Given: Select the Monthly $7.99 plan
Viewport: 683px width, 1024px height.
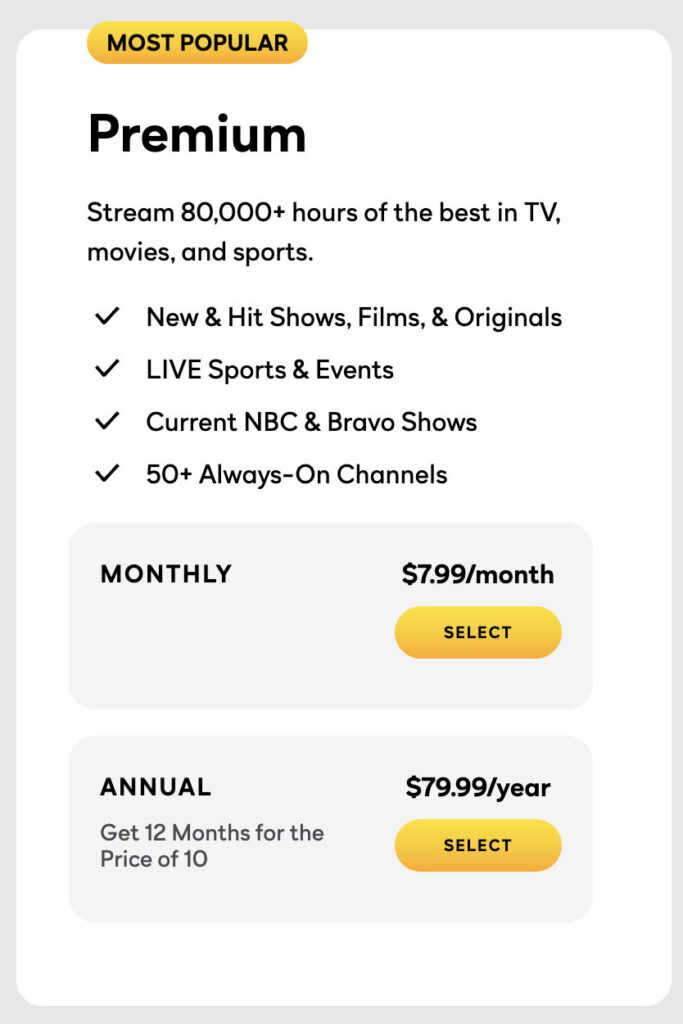Looking at the screenshot, I should click(x=478, y=632).
